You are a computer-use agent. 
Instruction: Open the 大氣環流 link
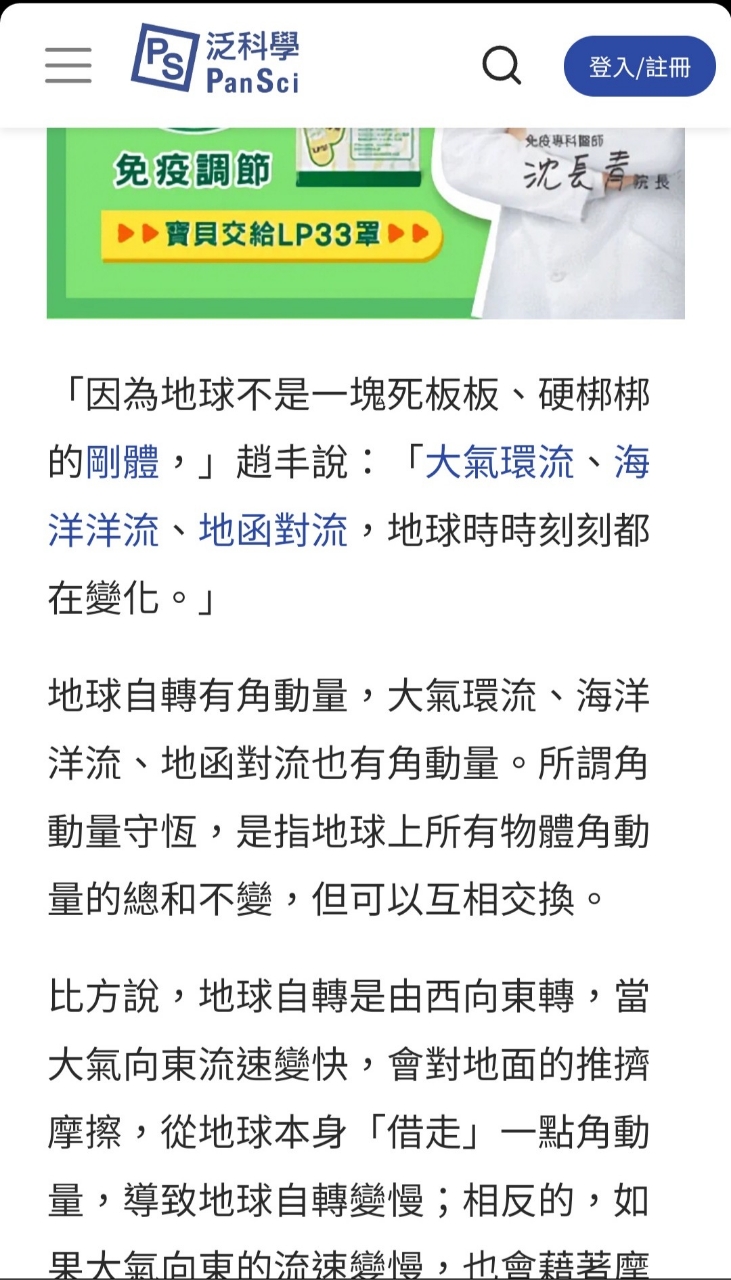500,463
